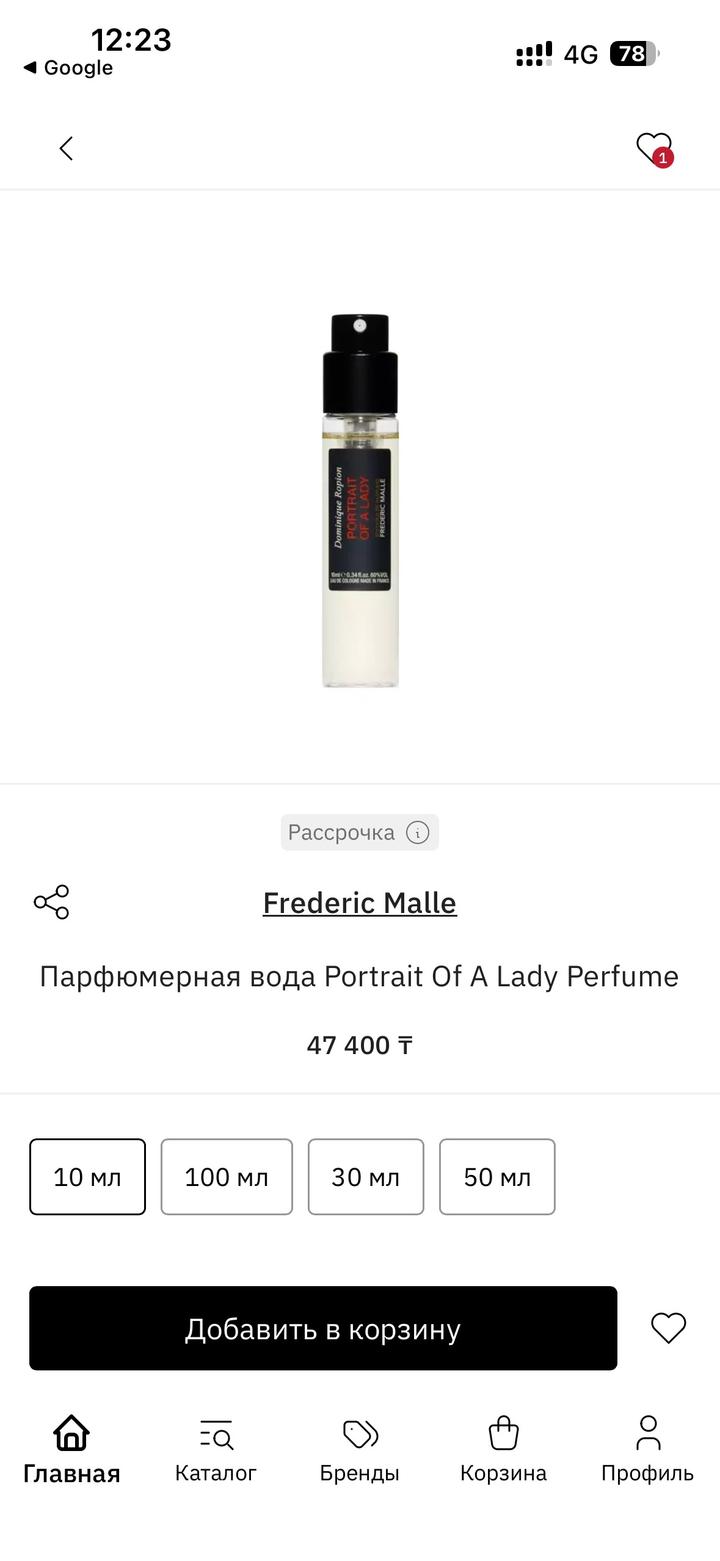
Task: View the Корзина cart tab
Action: (503, 1449)
